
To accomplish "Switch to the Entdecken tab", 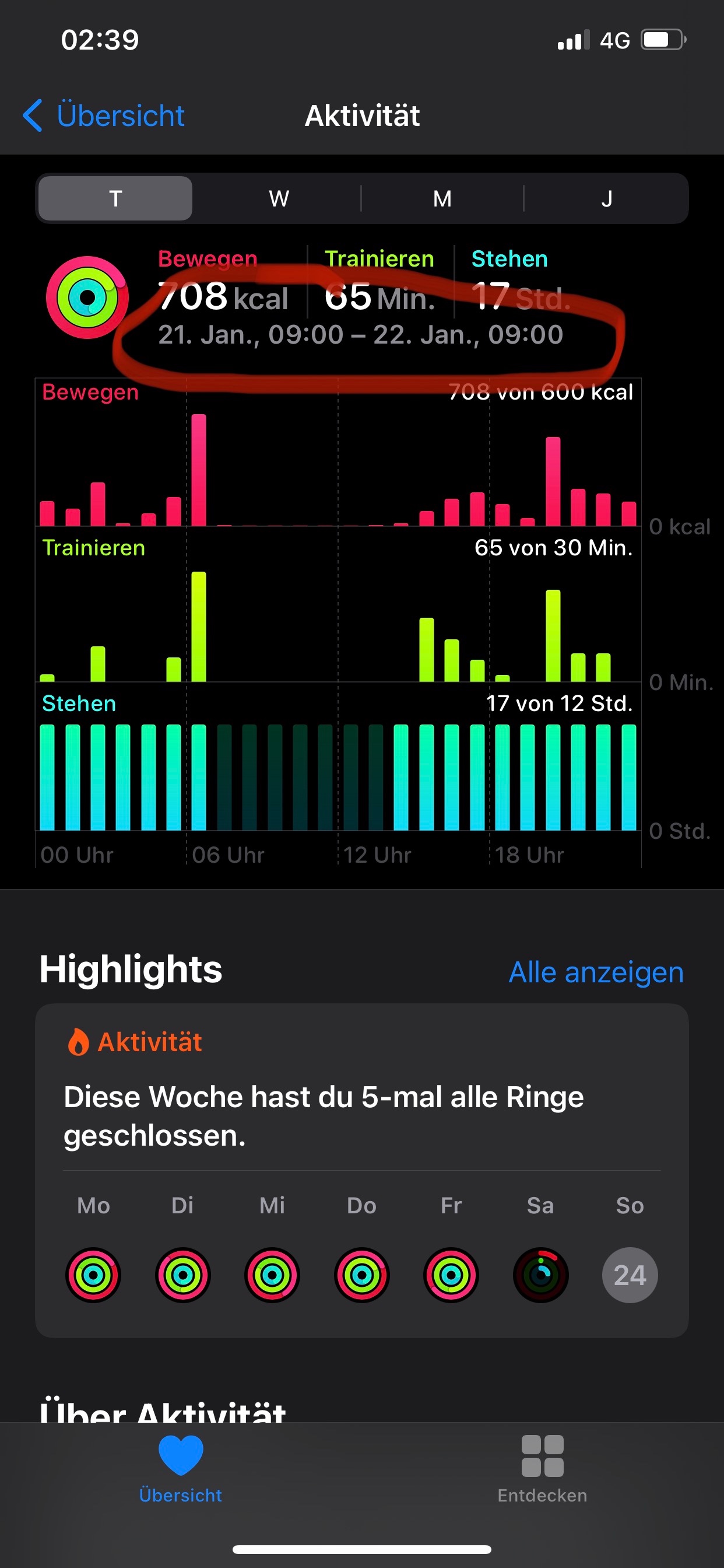I will [x=542, y=1468].
